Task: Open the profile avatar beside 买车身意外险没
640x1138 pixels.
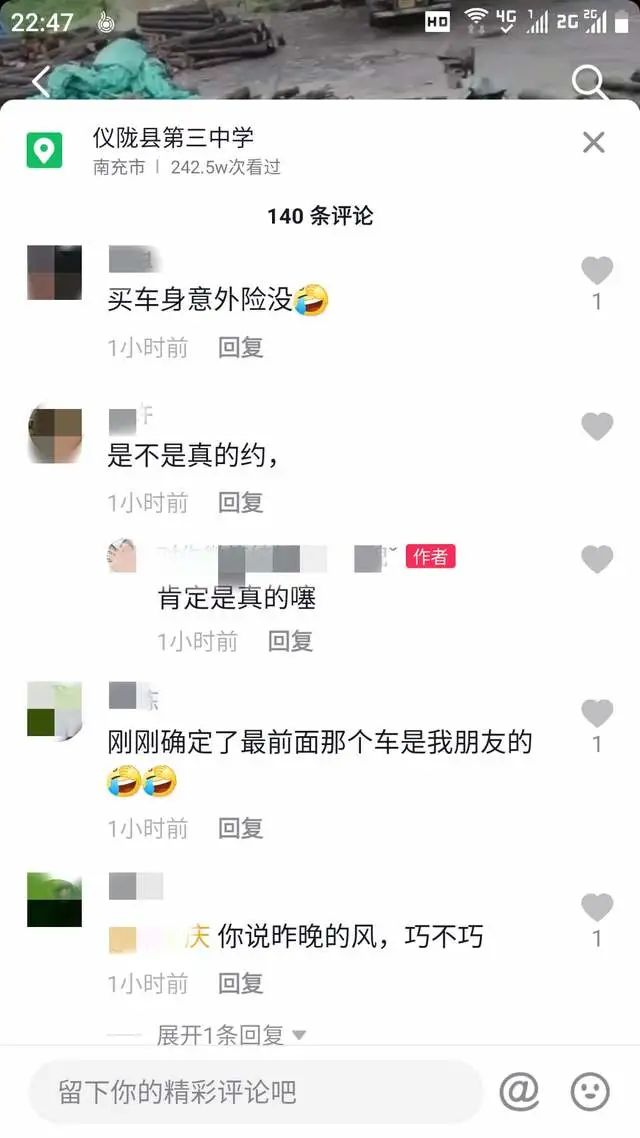Action: coord(54,272)
